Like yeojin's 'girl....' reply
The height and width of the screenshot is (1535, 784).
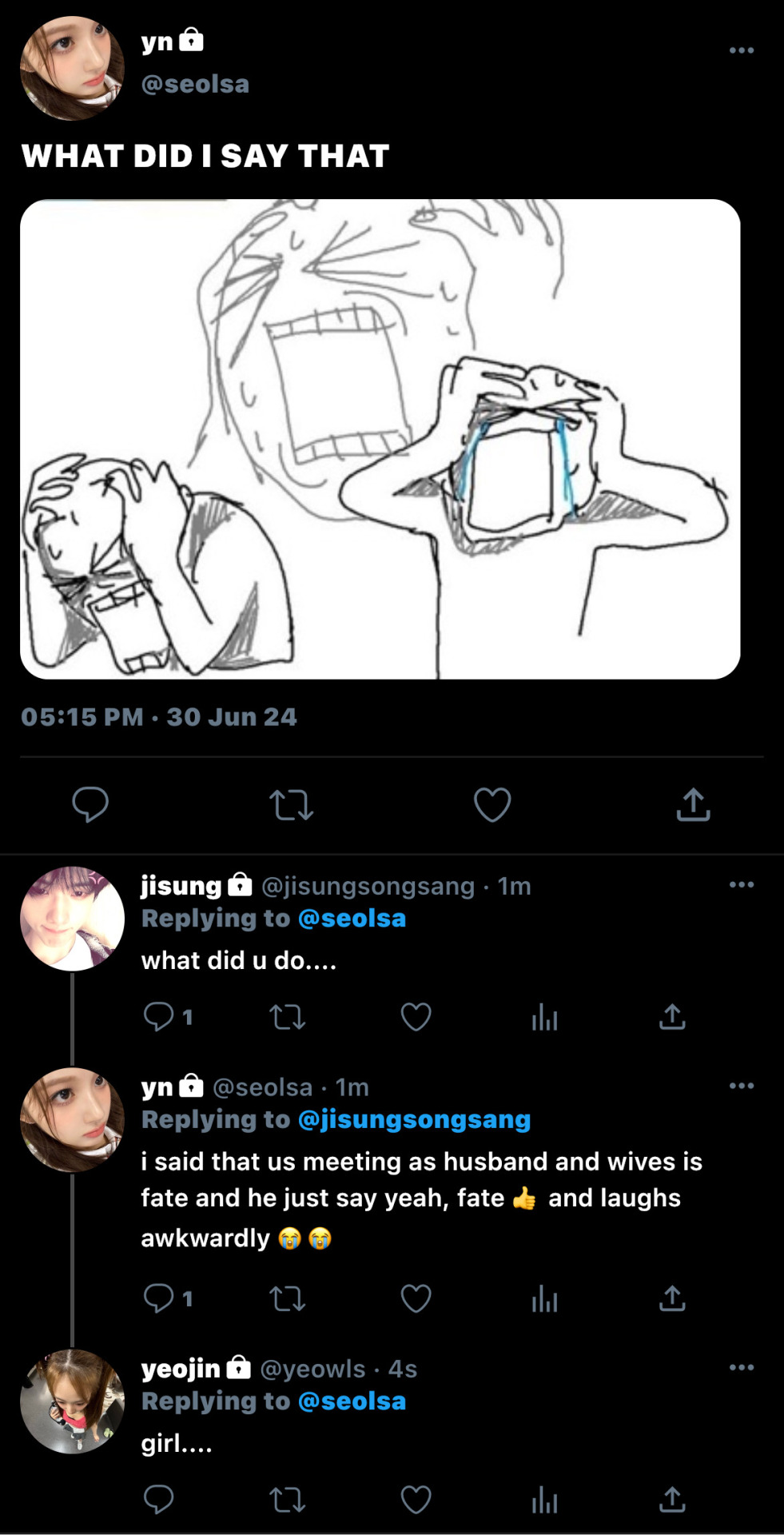pos(416,1500)
